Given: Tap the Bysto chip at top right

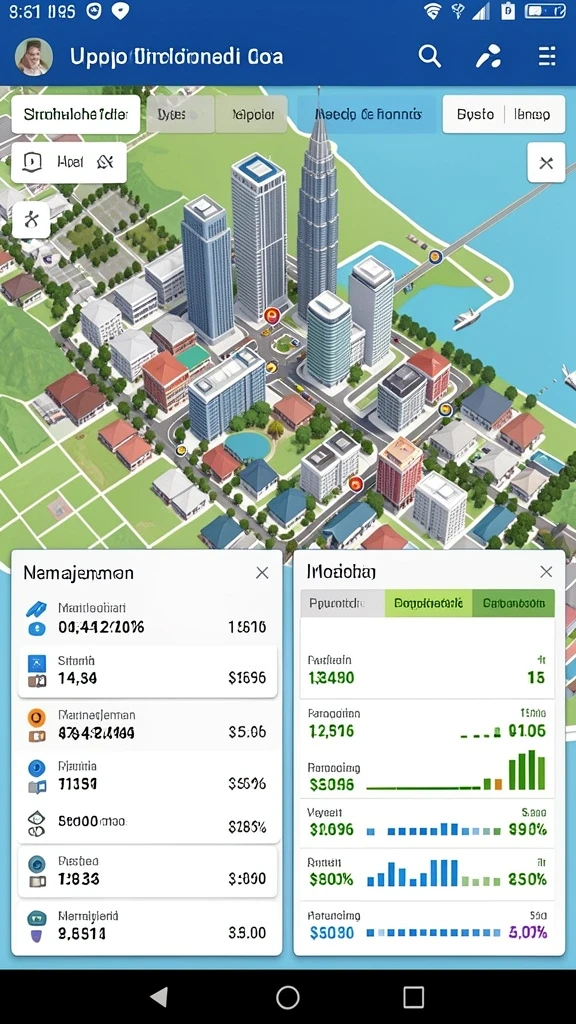Looking at the screenshot, I should point(475,114).
